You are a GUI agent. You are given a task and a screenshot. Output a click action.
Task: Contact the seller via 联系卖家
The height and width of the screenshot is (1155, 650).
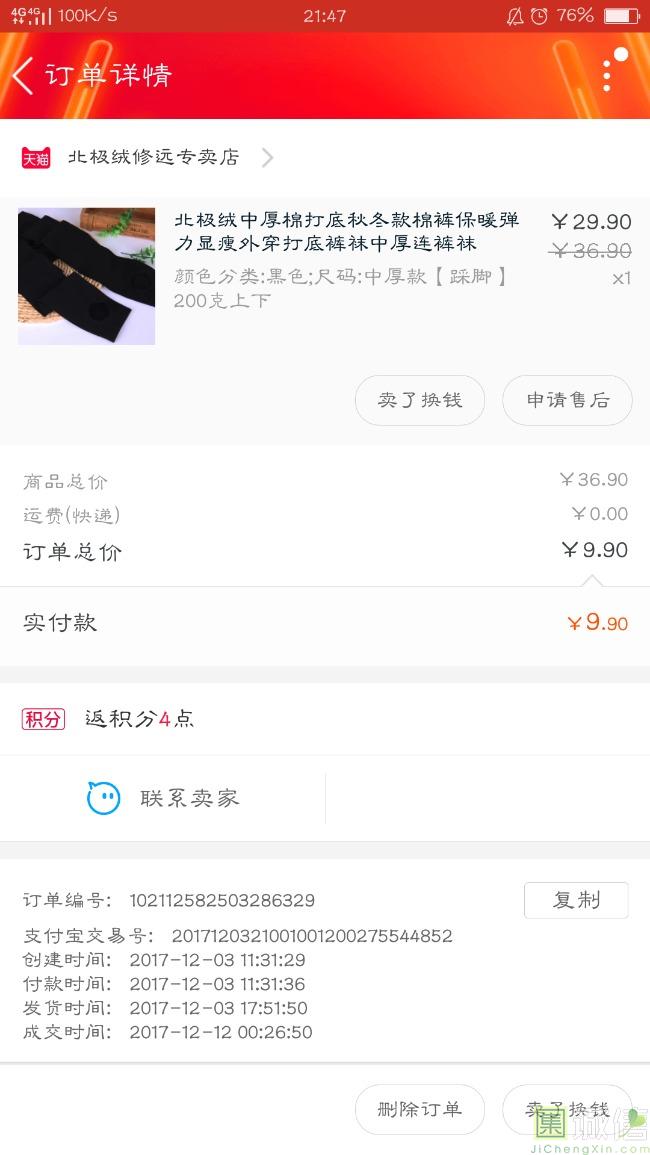click(x=164, y=798)
